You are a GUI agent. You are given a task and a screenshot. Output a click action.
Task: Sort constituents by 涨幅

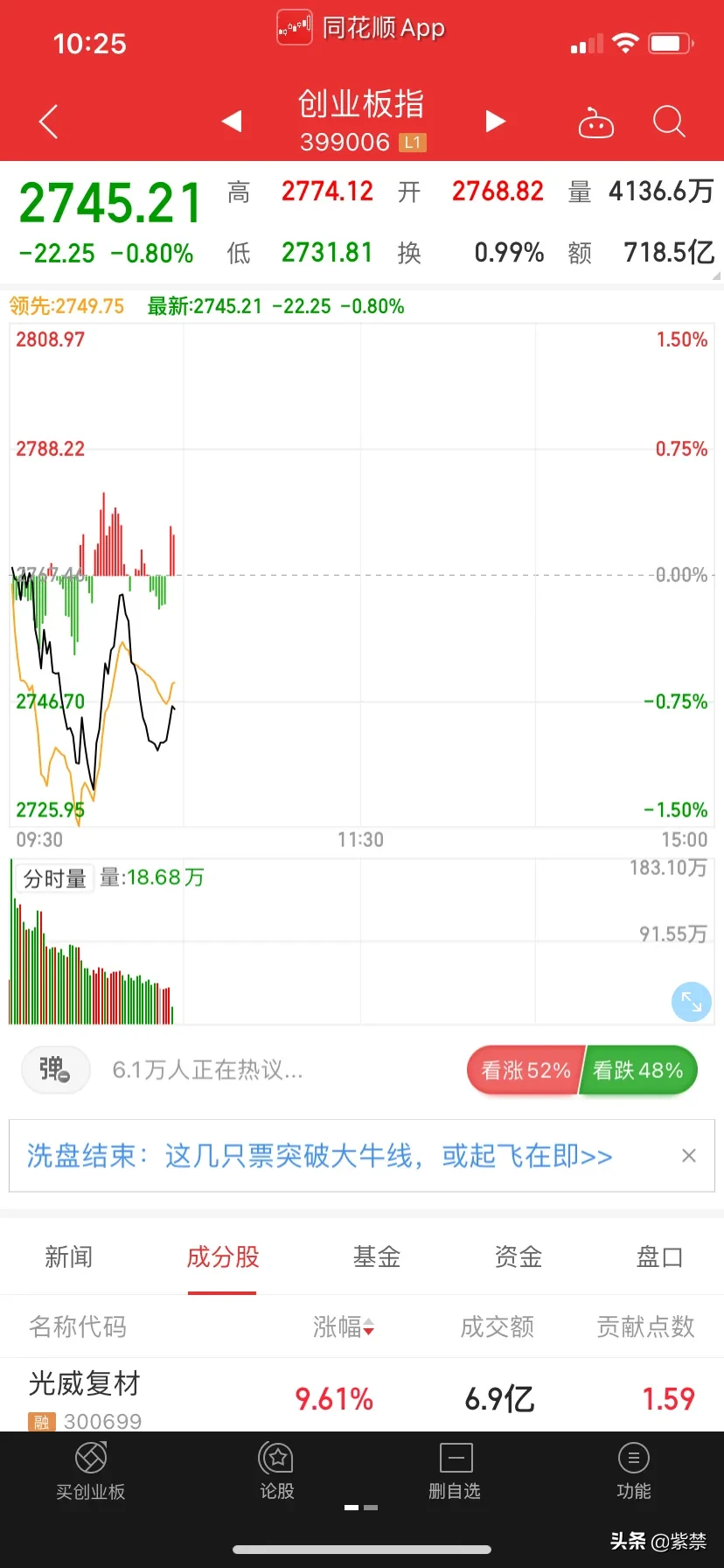coord(344,1327)
